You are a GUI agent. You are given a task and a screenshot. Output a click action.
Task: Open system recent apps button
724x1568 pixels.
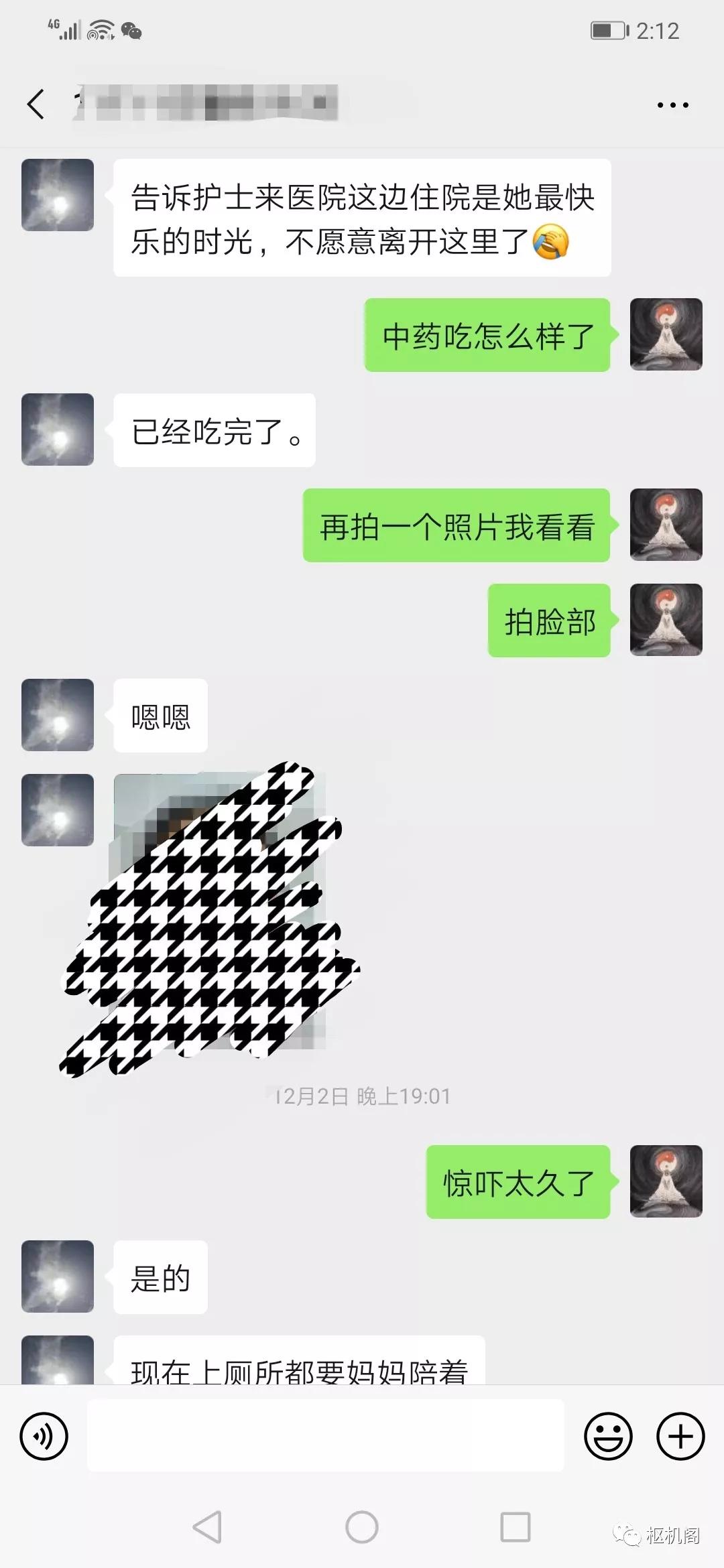click(516, 1527)
